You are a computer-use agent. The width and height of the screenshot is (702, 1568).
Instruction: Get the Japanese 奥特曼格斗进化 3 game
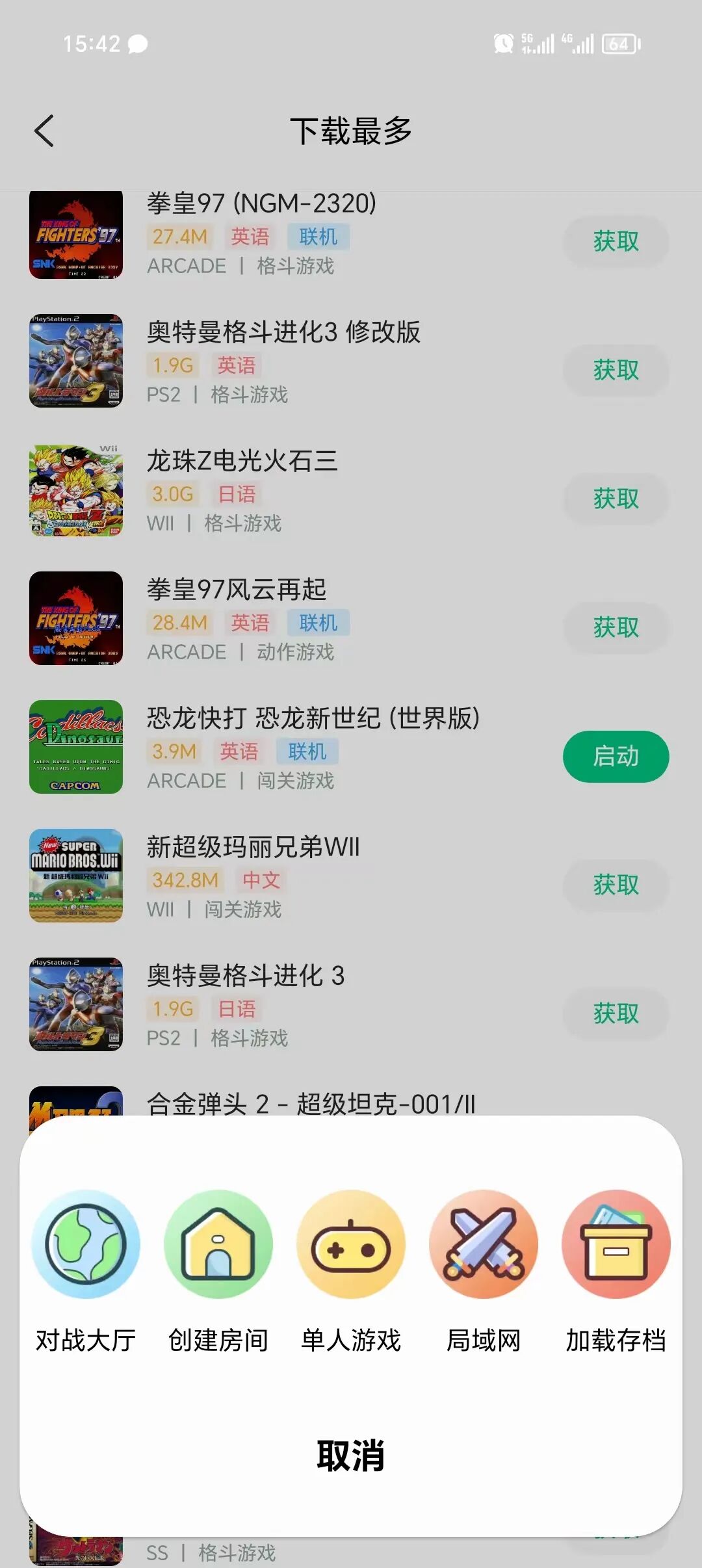[x=616, y=1013]
